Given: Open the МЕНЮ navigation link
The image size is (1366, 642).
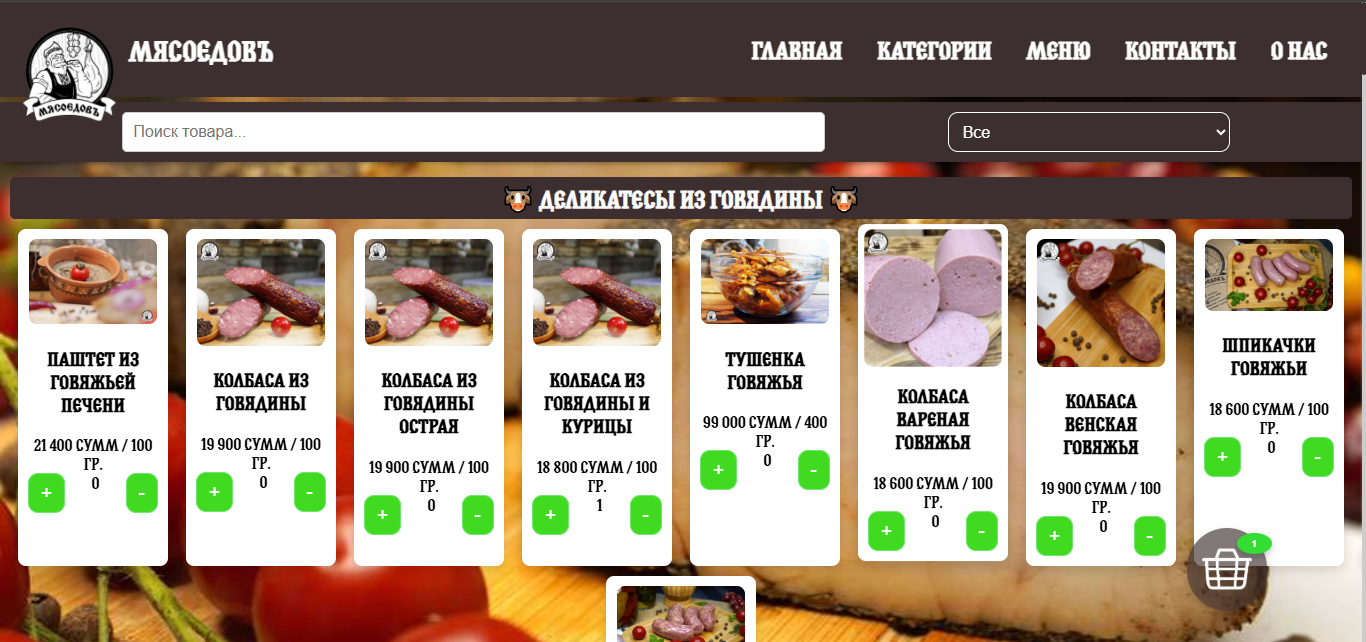Looking at the screenshot, I should point(1058,51).
